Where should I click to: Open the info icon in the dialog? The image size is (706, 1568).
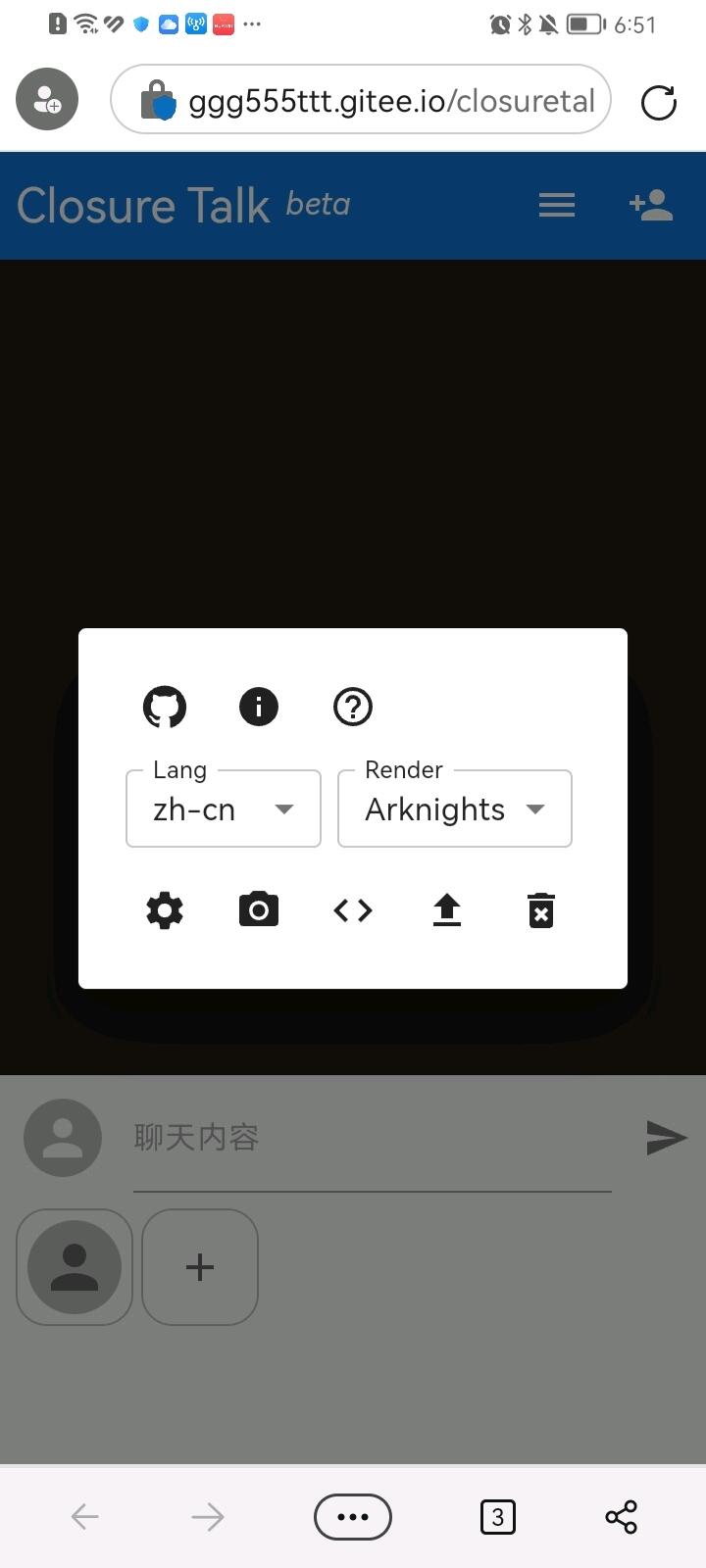259,707
